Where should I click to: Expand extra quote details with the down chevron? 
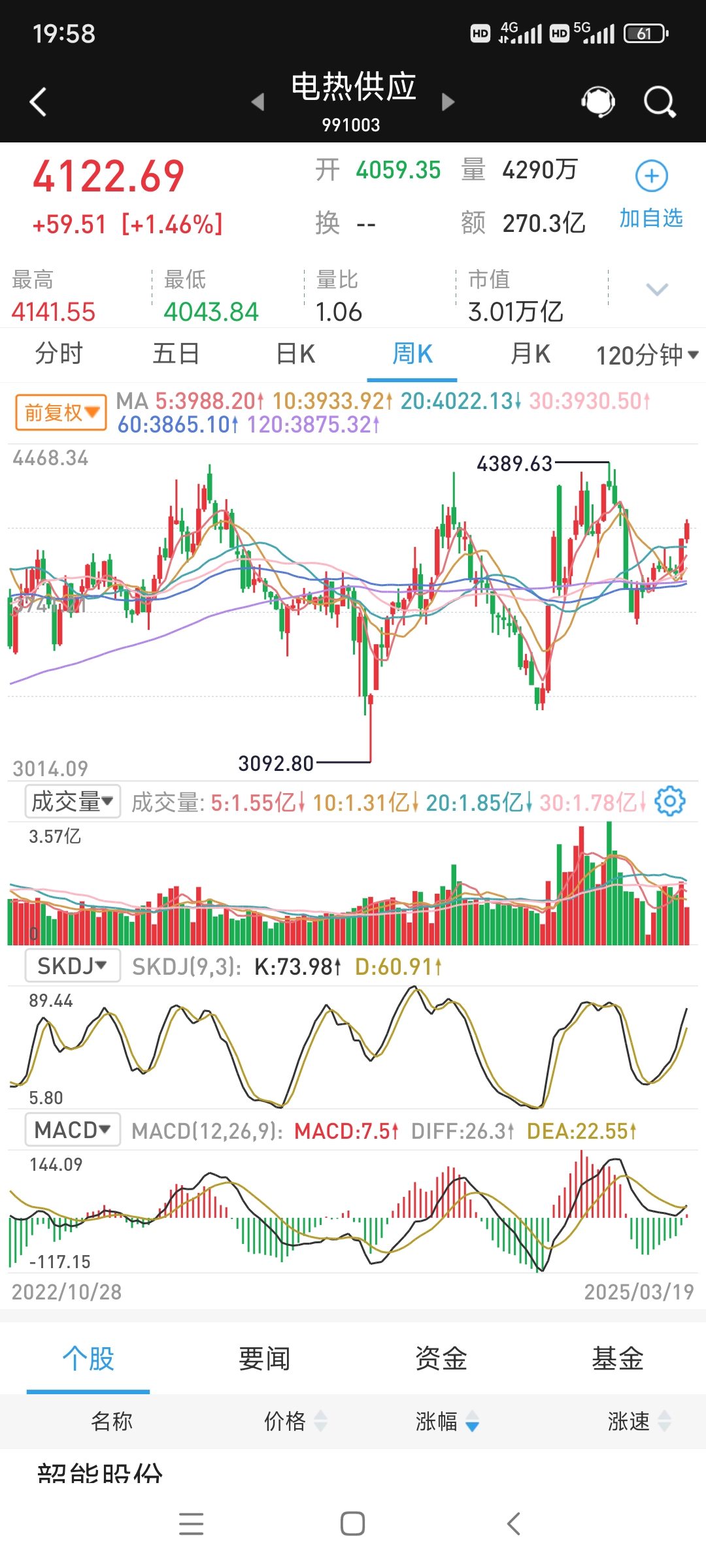tap(658, 289)
